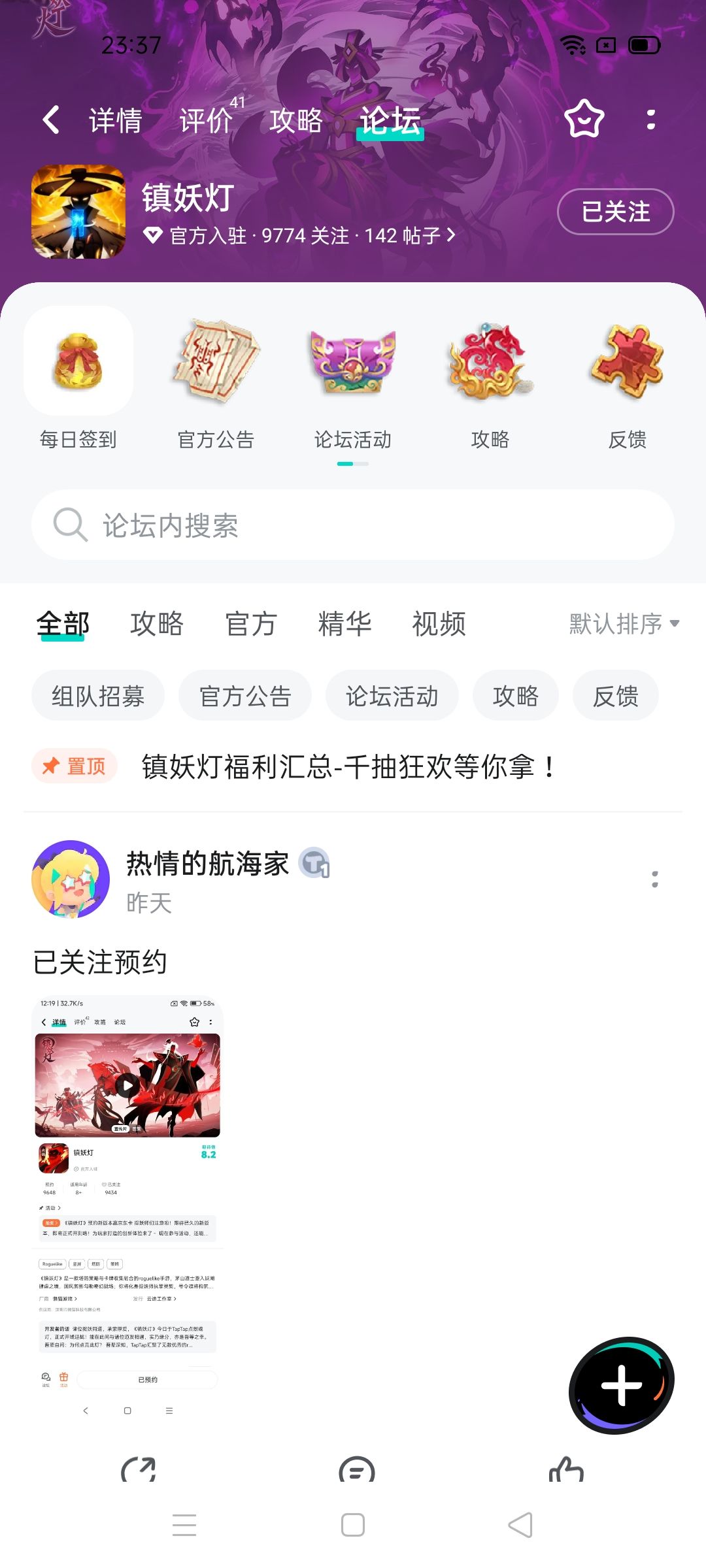Viewport: 706px width, 1568px height.
Task: Filter posts by 精华
Action: click(345, 624)
